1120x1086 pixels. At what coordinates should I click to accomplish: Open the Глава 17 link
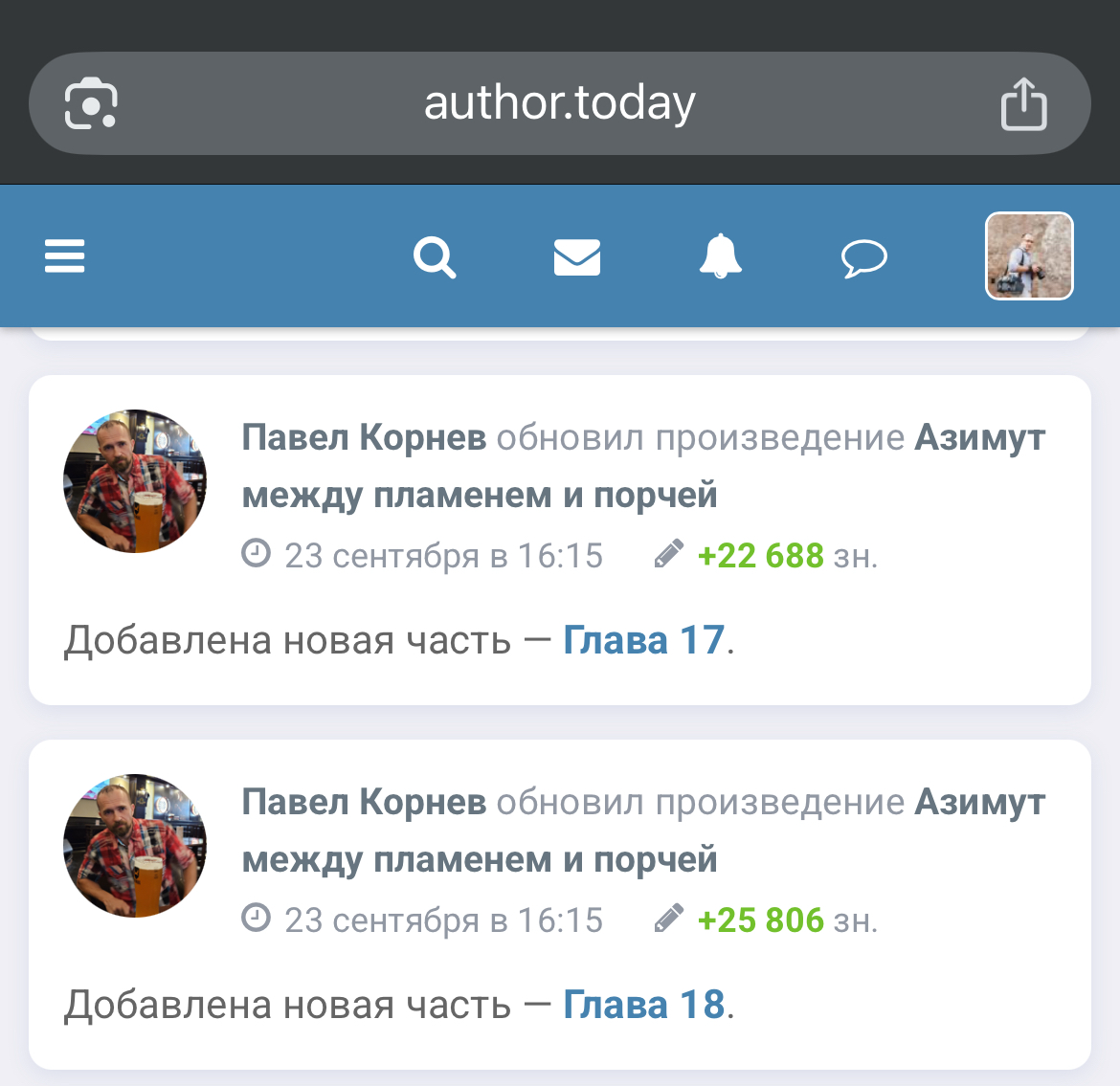pos(642,640)
